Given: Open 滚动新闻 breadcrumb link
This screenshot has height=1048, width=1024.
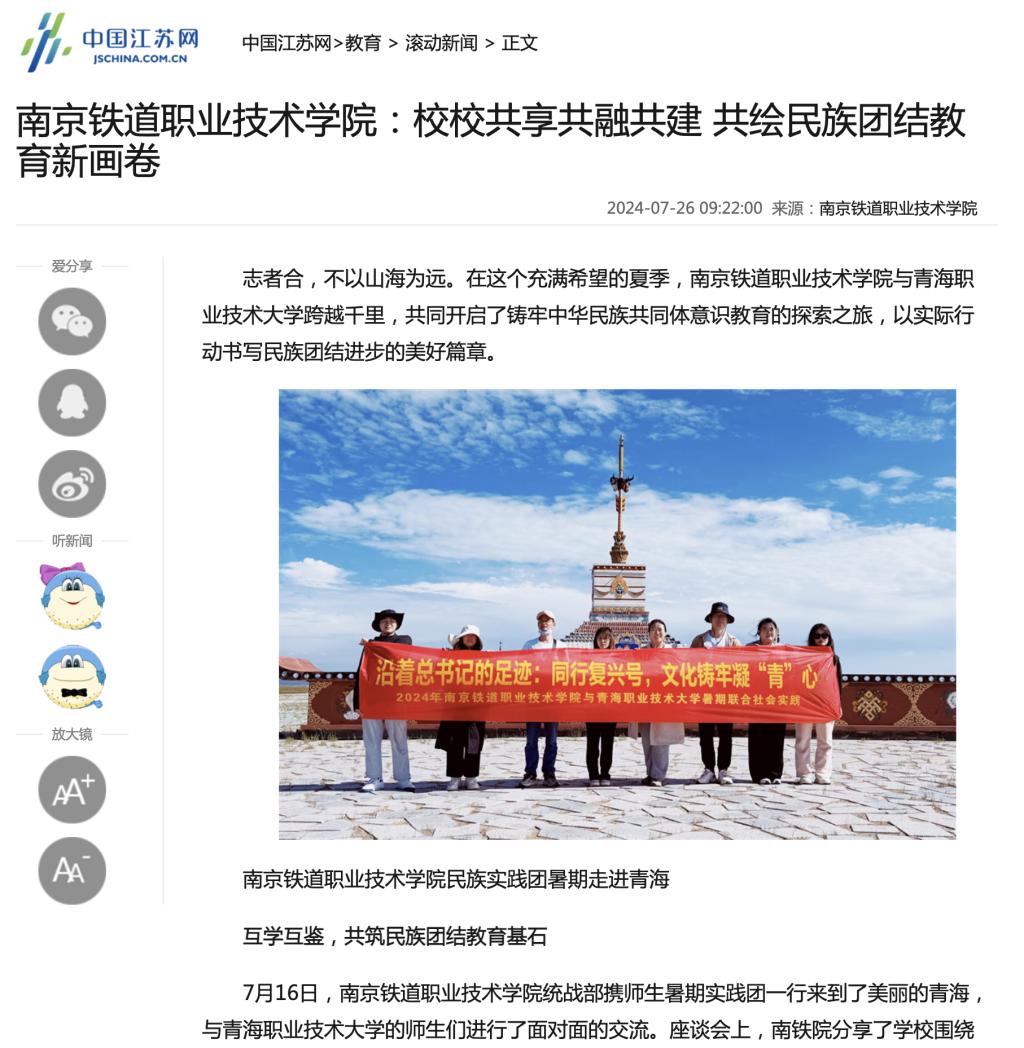Looking at the screenshot, I should point(441,43).
